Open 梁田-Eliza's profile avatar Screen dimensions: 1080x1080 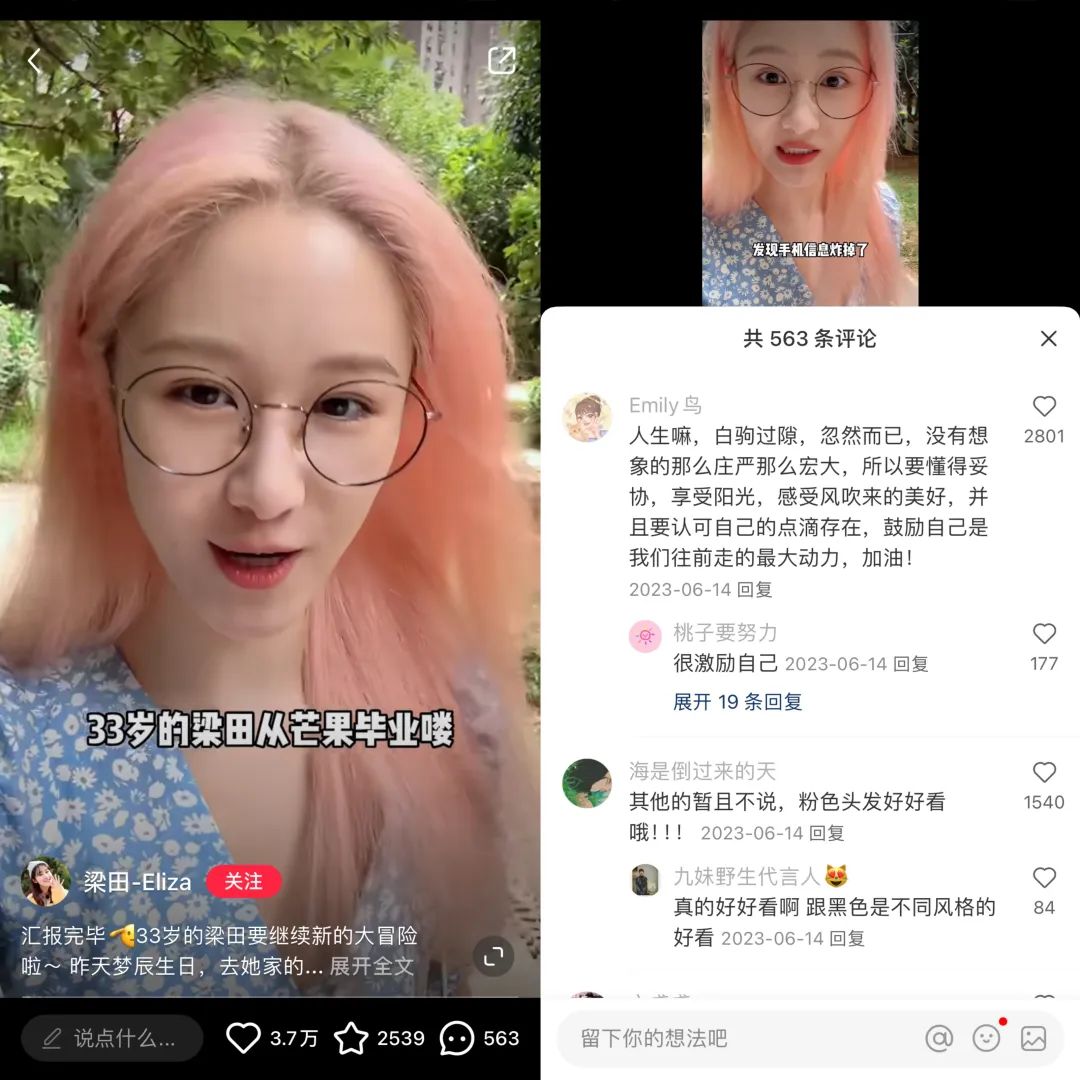[46, 882]
